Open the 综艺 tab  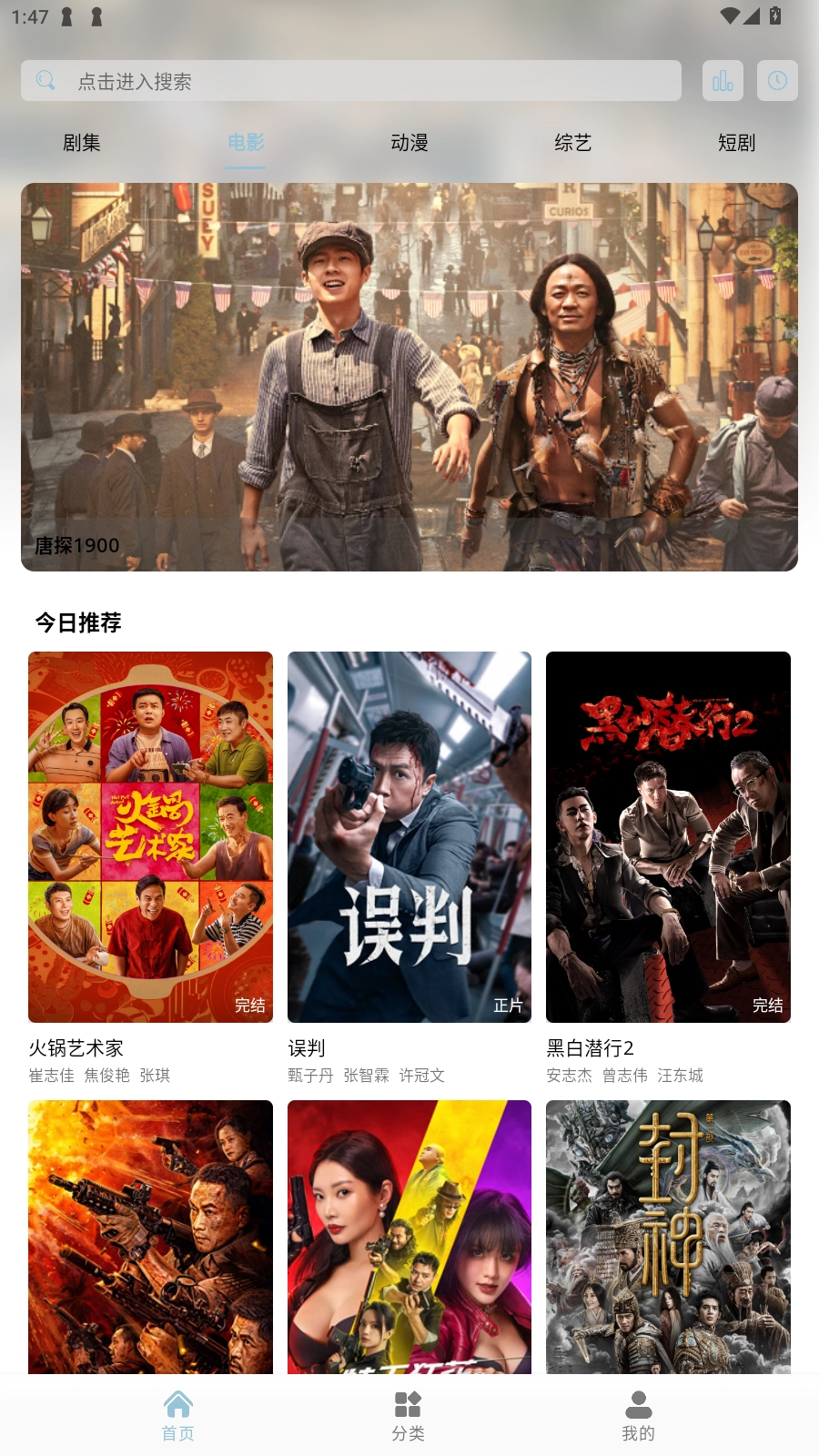pos(572,143)
